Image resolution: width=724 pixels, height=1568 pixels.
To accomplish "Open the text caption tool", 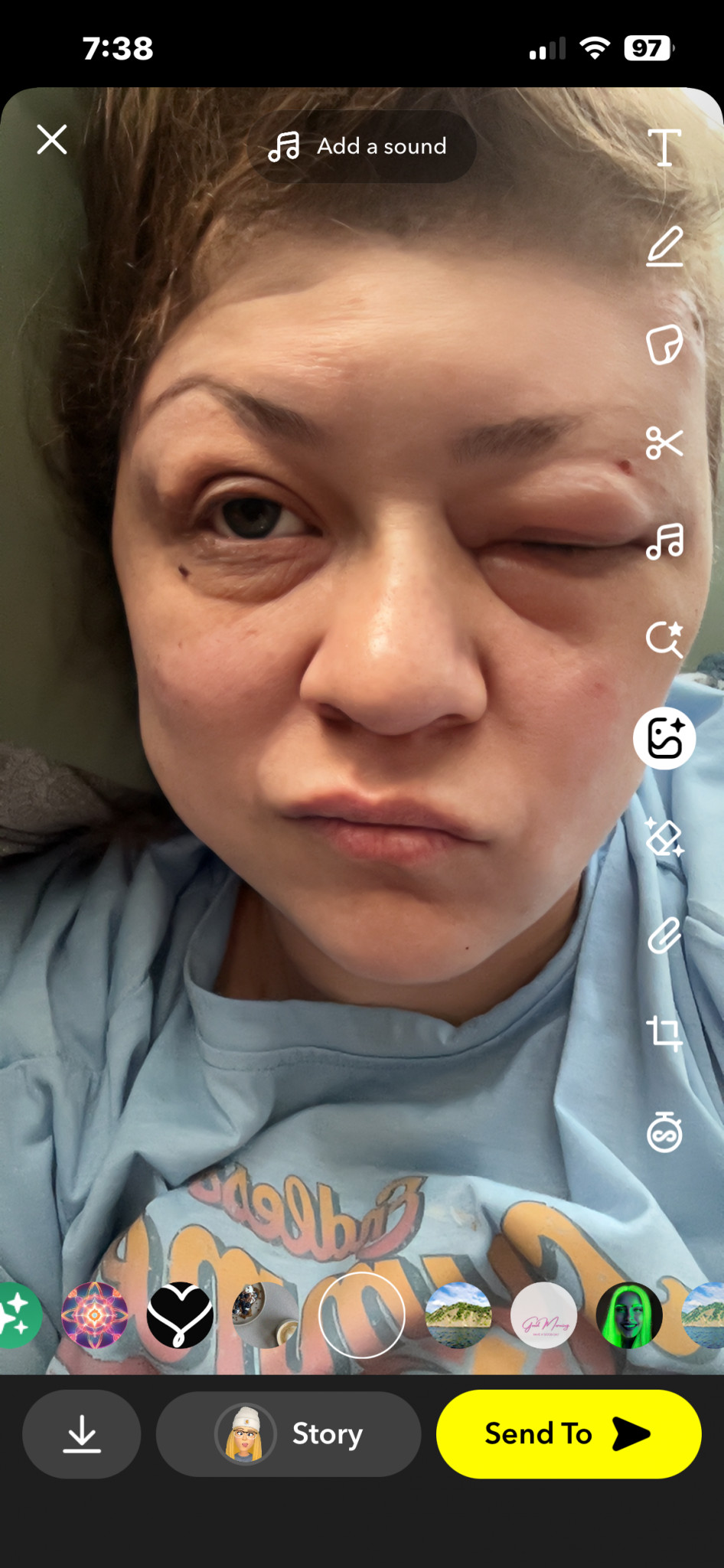I will pos(664,148).
